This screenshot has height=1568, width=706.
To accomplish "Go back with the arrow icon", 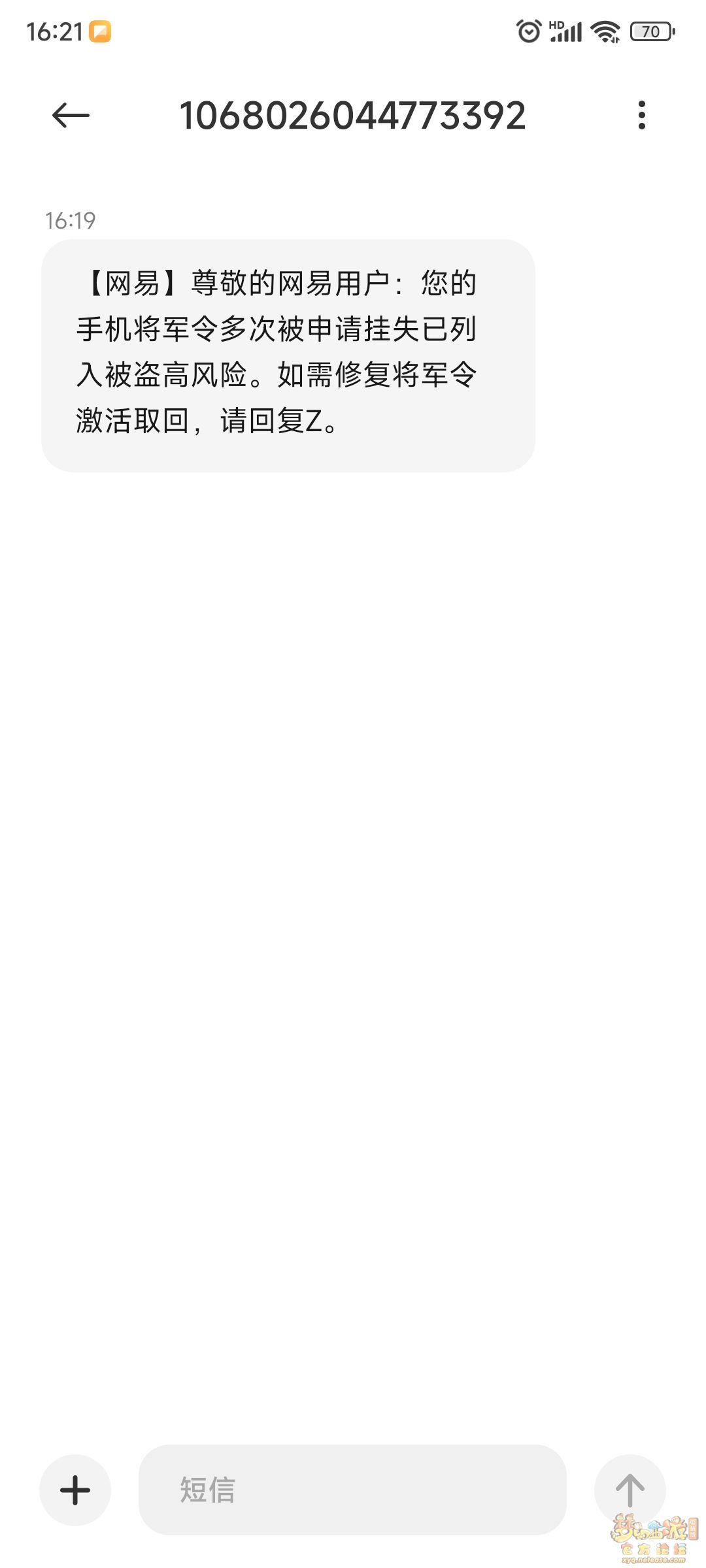I will click(x=71, y=116).
